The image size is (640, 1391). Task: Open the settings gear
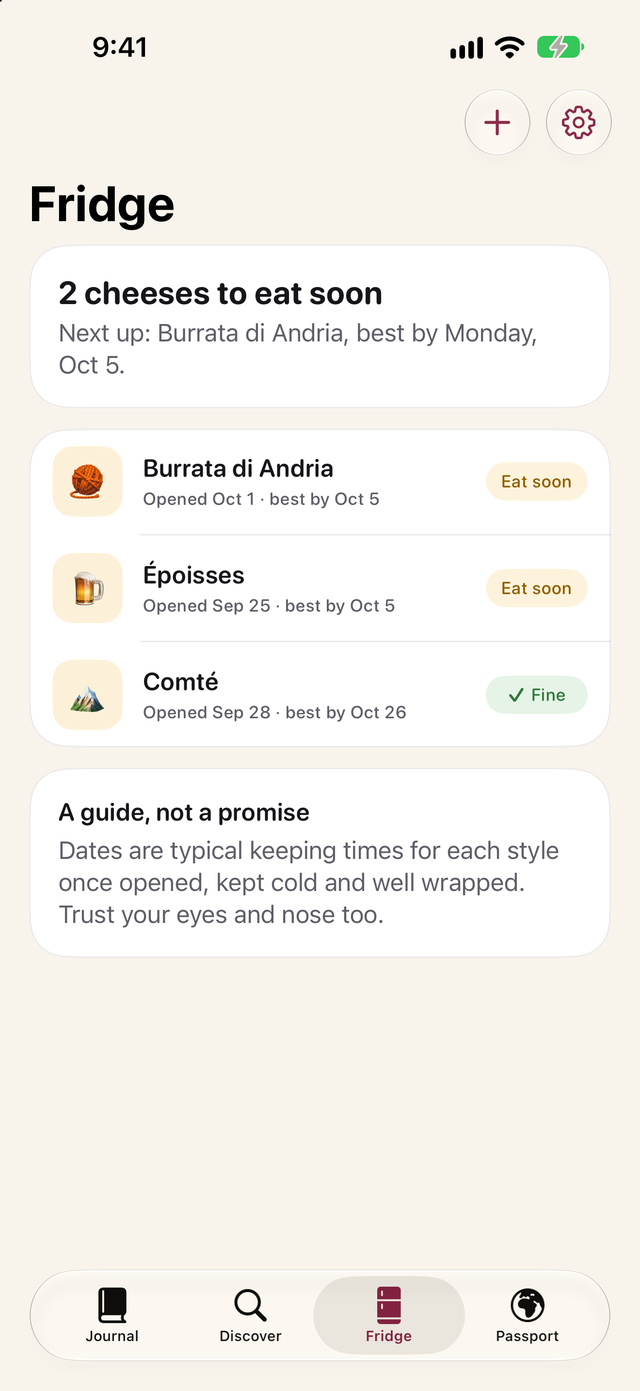click(x=579, y=123)
